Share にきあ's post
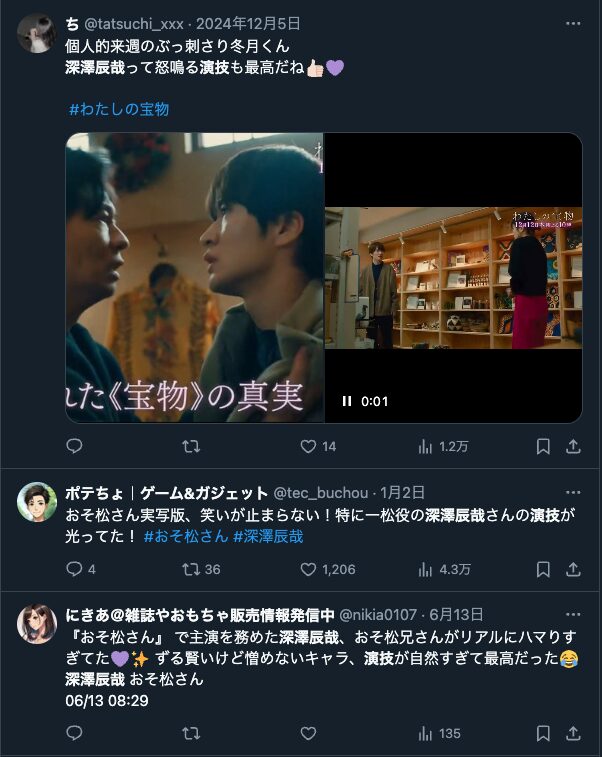This screenshot has height=757, width=602. tap(573, 733)
